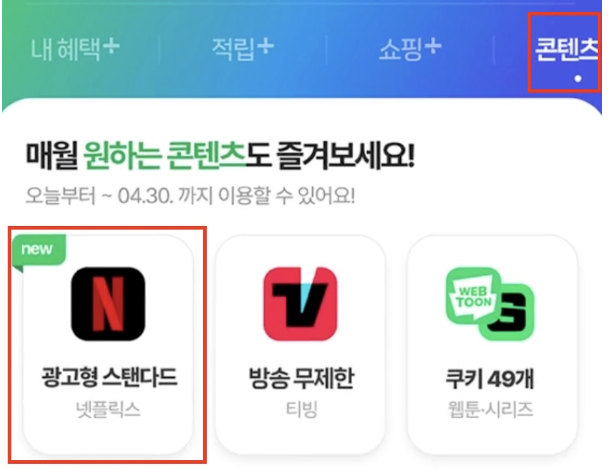This screenshot has height=470, width=608.
Task: Switch to the 적립 tab
Action: coord(242,47)
